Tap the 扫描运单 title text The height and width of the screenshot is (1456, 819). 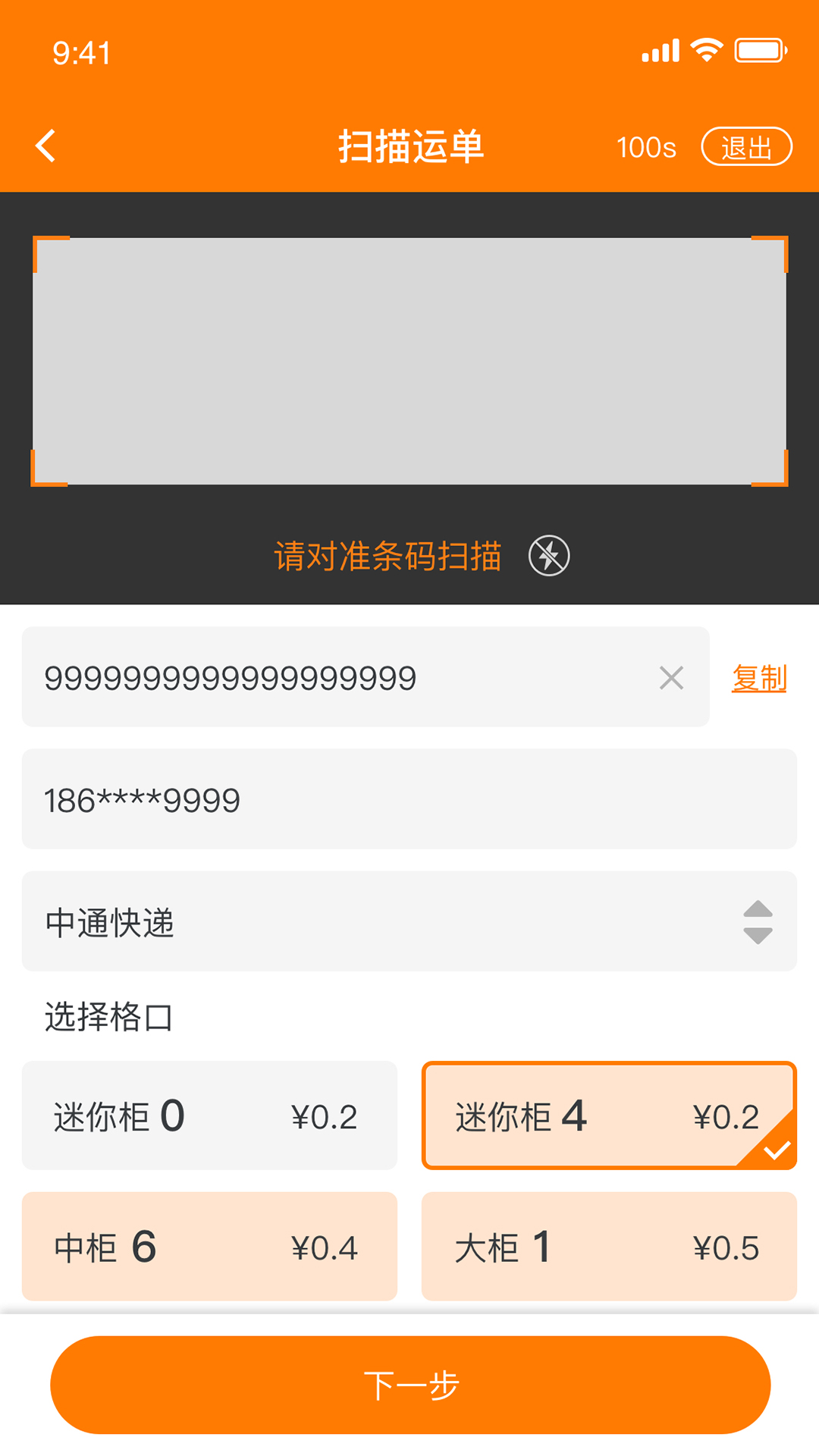tap(409, 146)
